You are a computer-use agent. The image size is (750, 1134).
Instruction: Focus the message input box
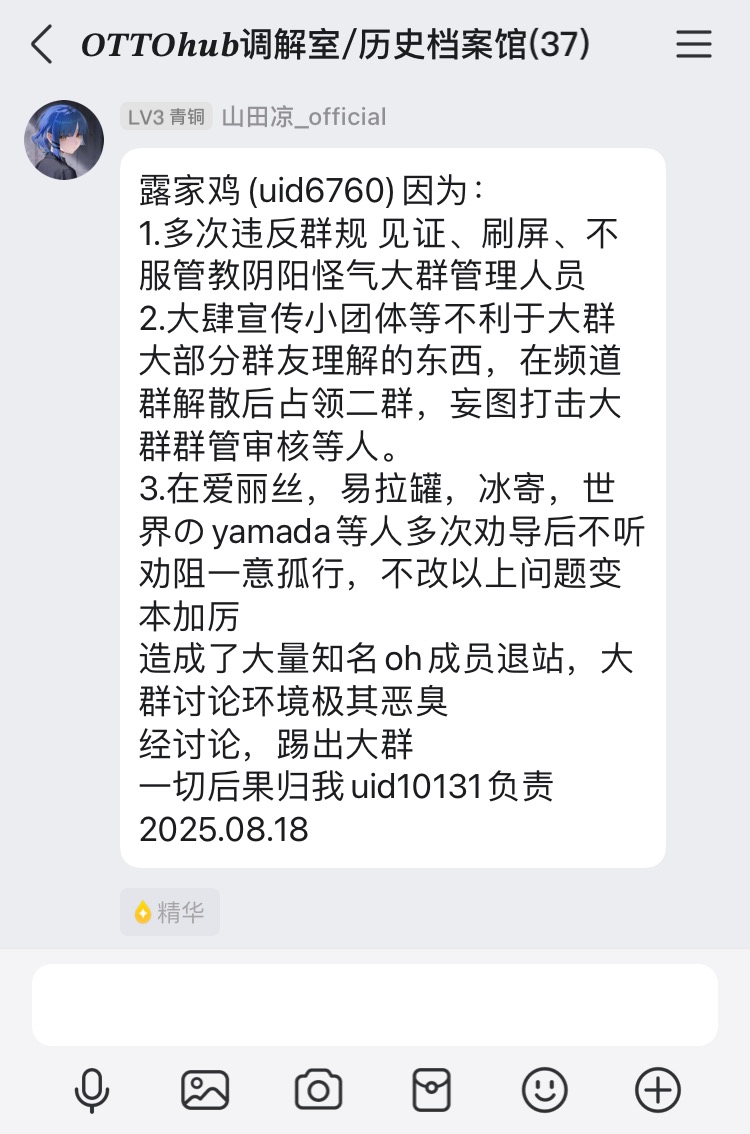click(x=374, y=1004)
